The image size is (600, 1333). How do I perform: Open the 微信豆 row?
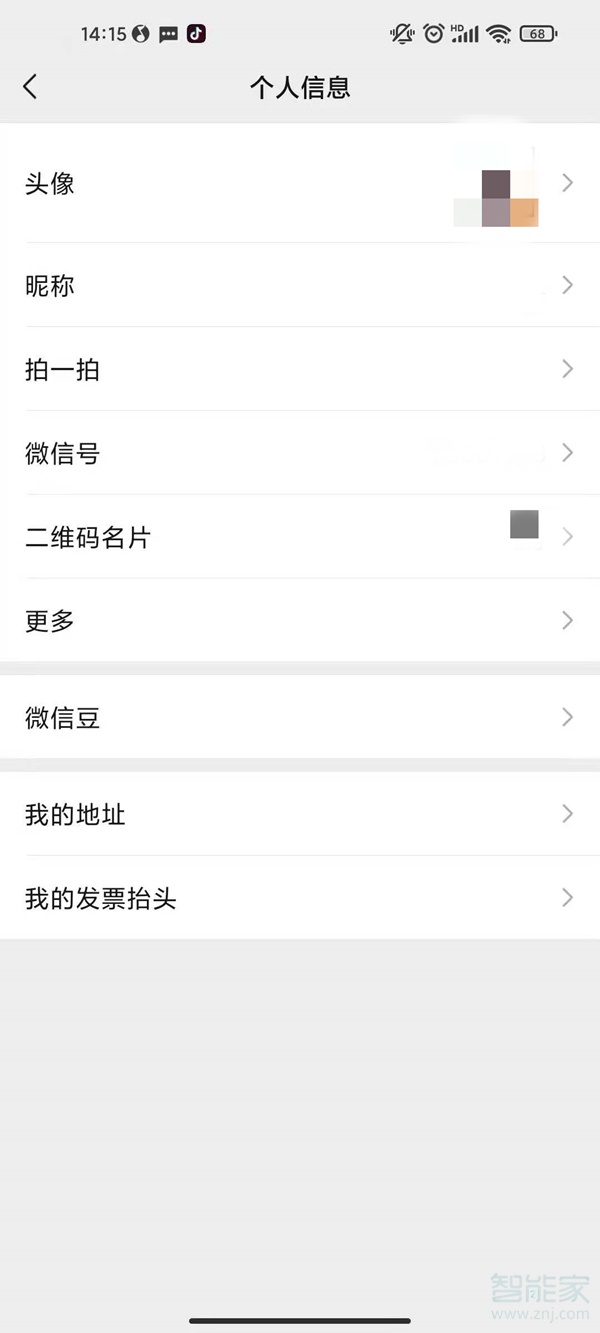(x=300, y=717)
